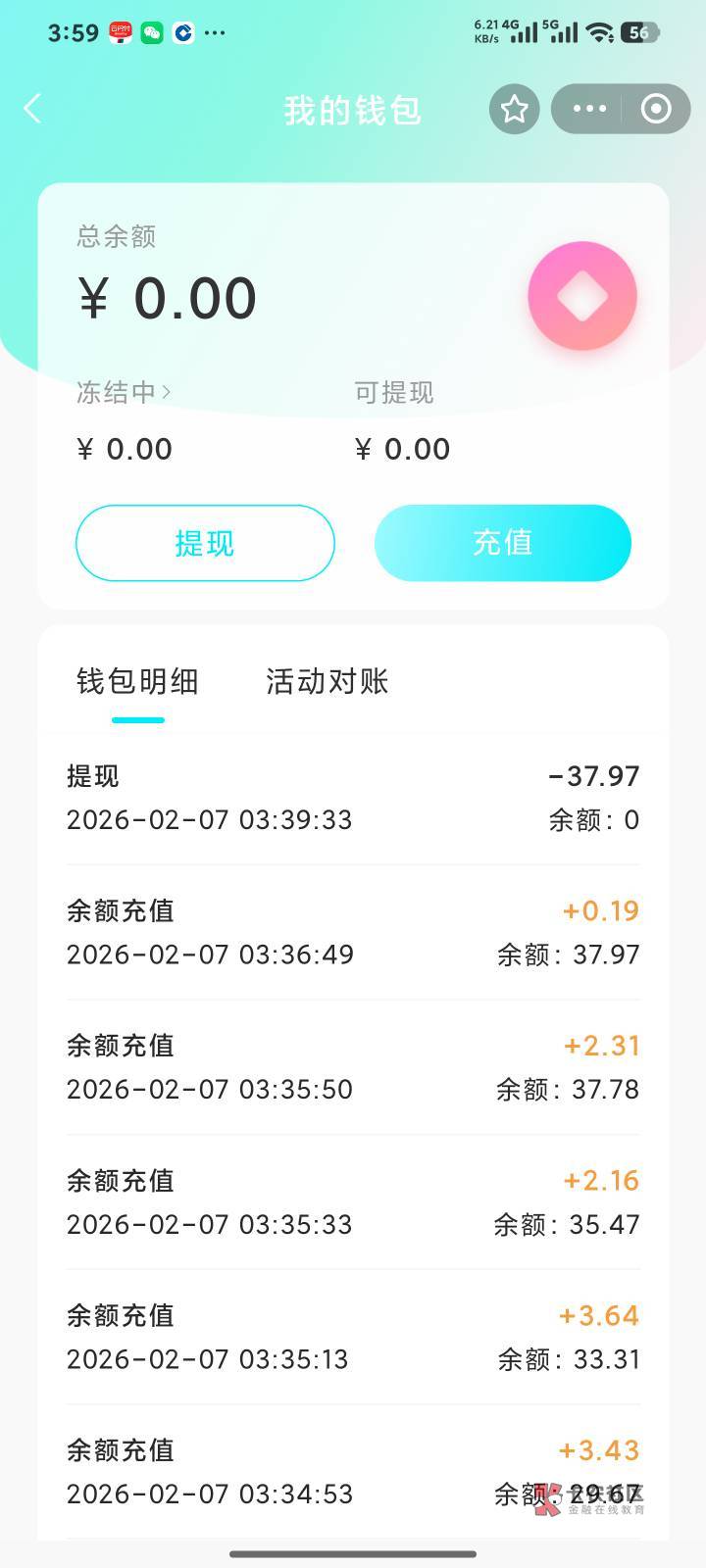The width and height of the screenshot is (706, 1568).
Task: Select the 钱包明细 tab
Action: (137, 681)
